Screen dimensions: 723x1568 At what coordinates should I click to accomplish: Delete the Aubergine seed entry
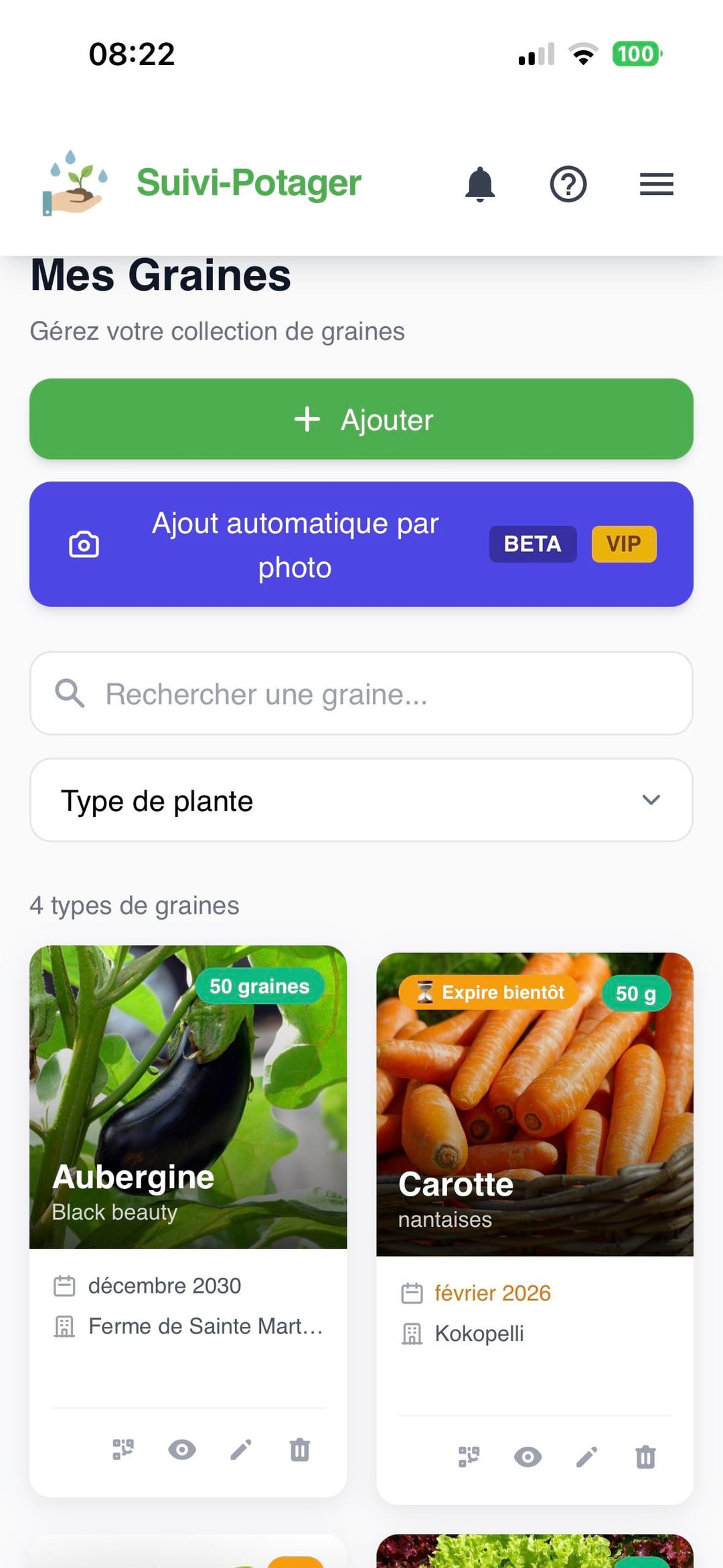point(300,1449)
